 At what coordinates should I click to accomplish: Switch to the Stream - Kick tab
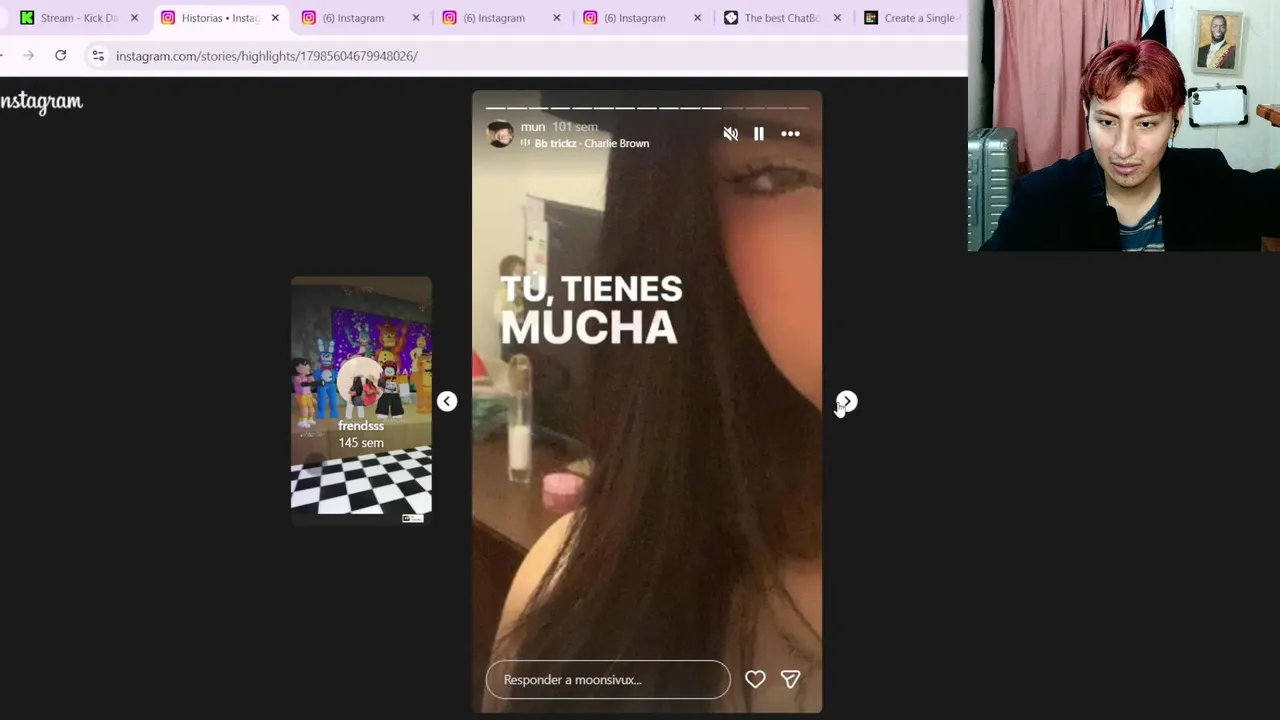pos(77,18)
